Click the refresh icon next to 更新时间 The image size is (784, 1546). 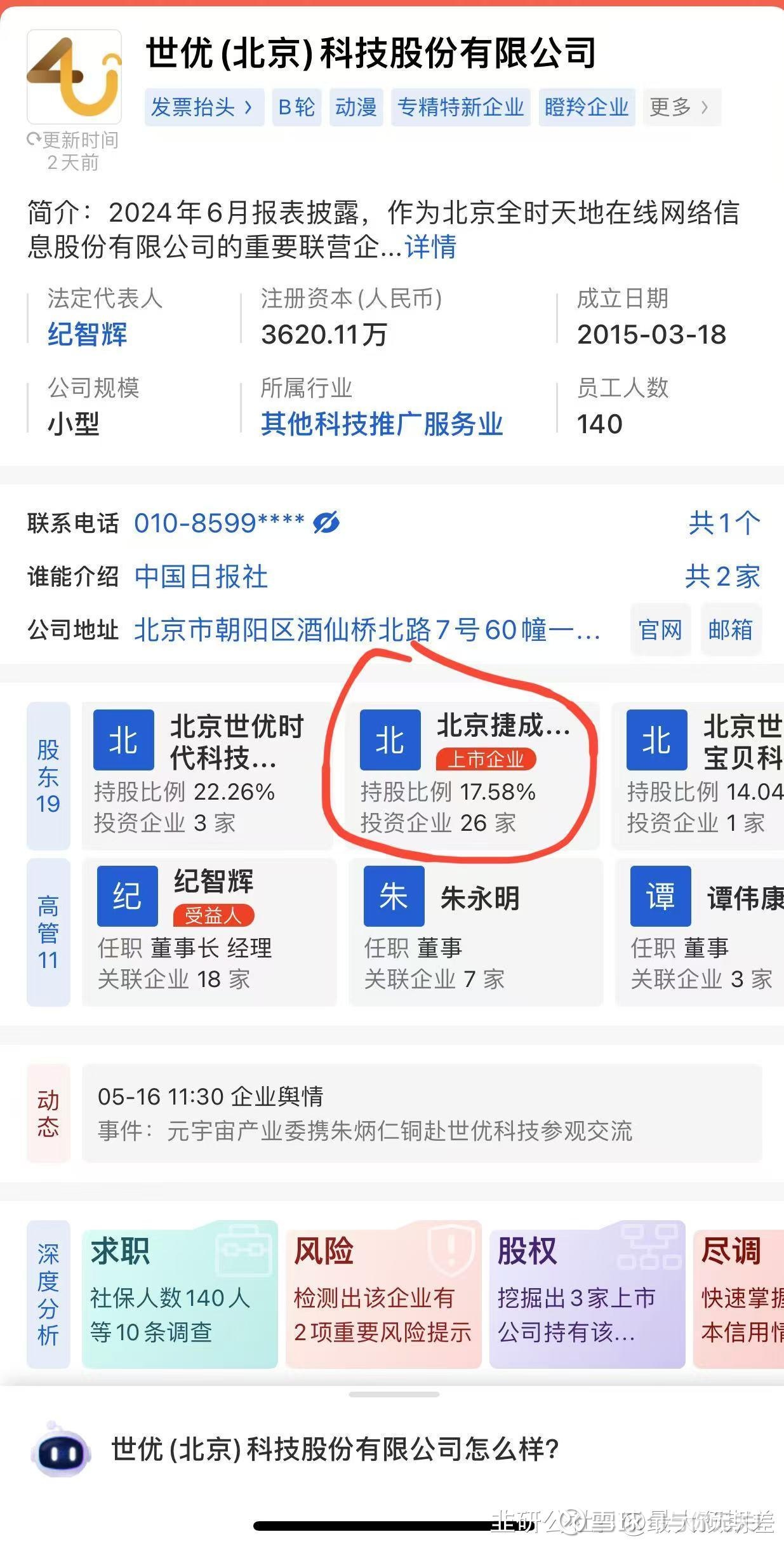[x=33, y=138]
